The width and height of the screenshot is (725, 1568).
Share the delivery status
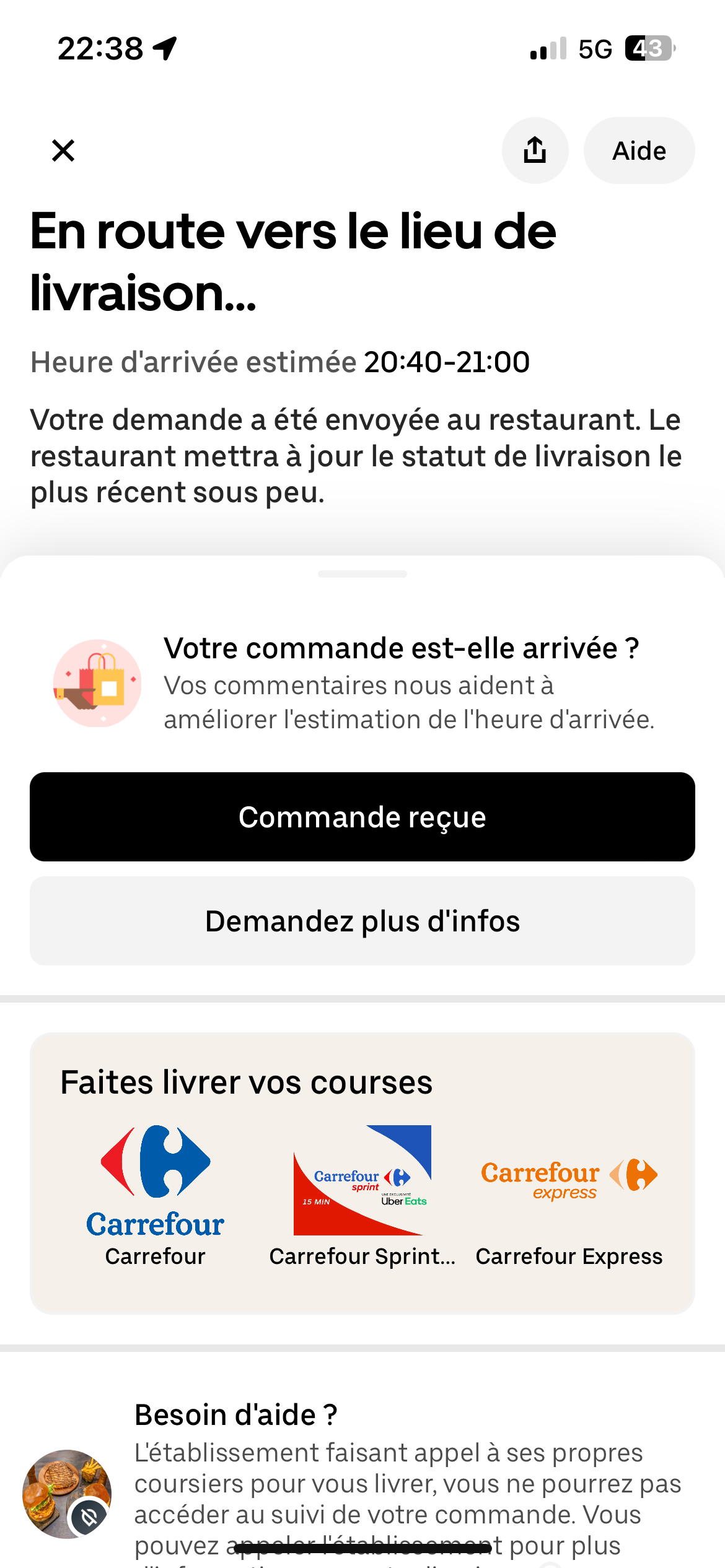tap(535, 150)
